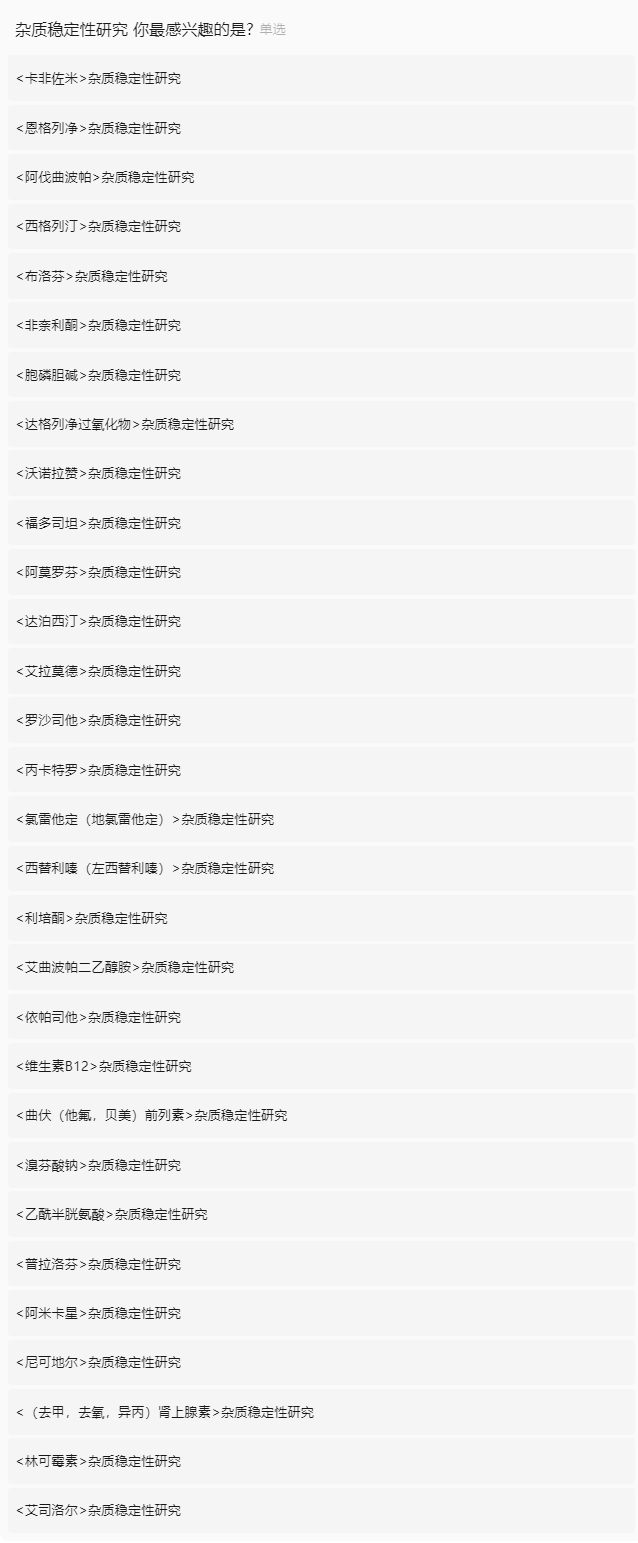This screenshot has height=1543, width=638.
Task: Choose the 乙酰半胱氨酸 option
Action: 113,1214
